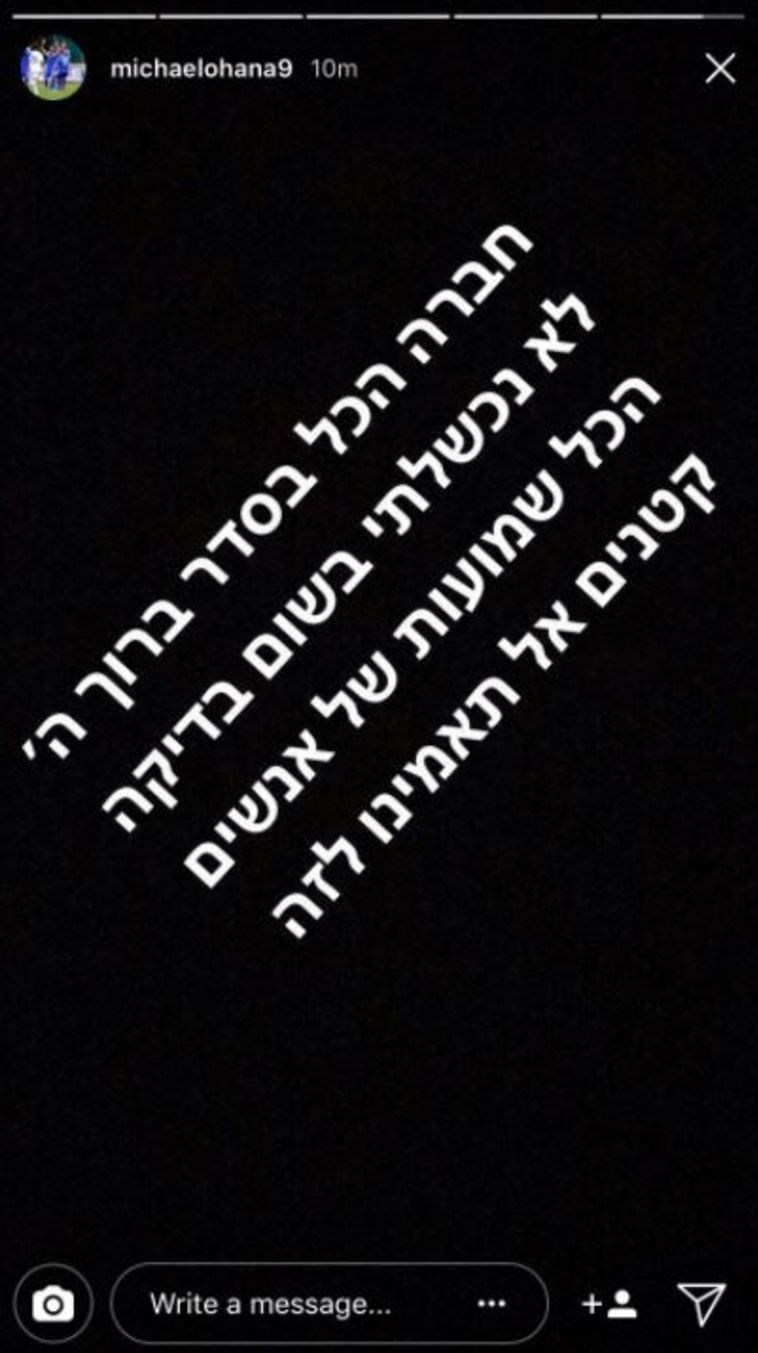Viewport: 758px width, 1353px height.
Task: Add person to the story
Action: click(x=609, y=1303)
